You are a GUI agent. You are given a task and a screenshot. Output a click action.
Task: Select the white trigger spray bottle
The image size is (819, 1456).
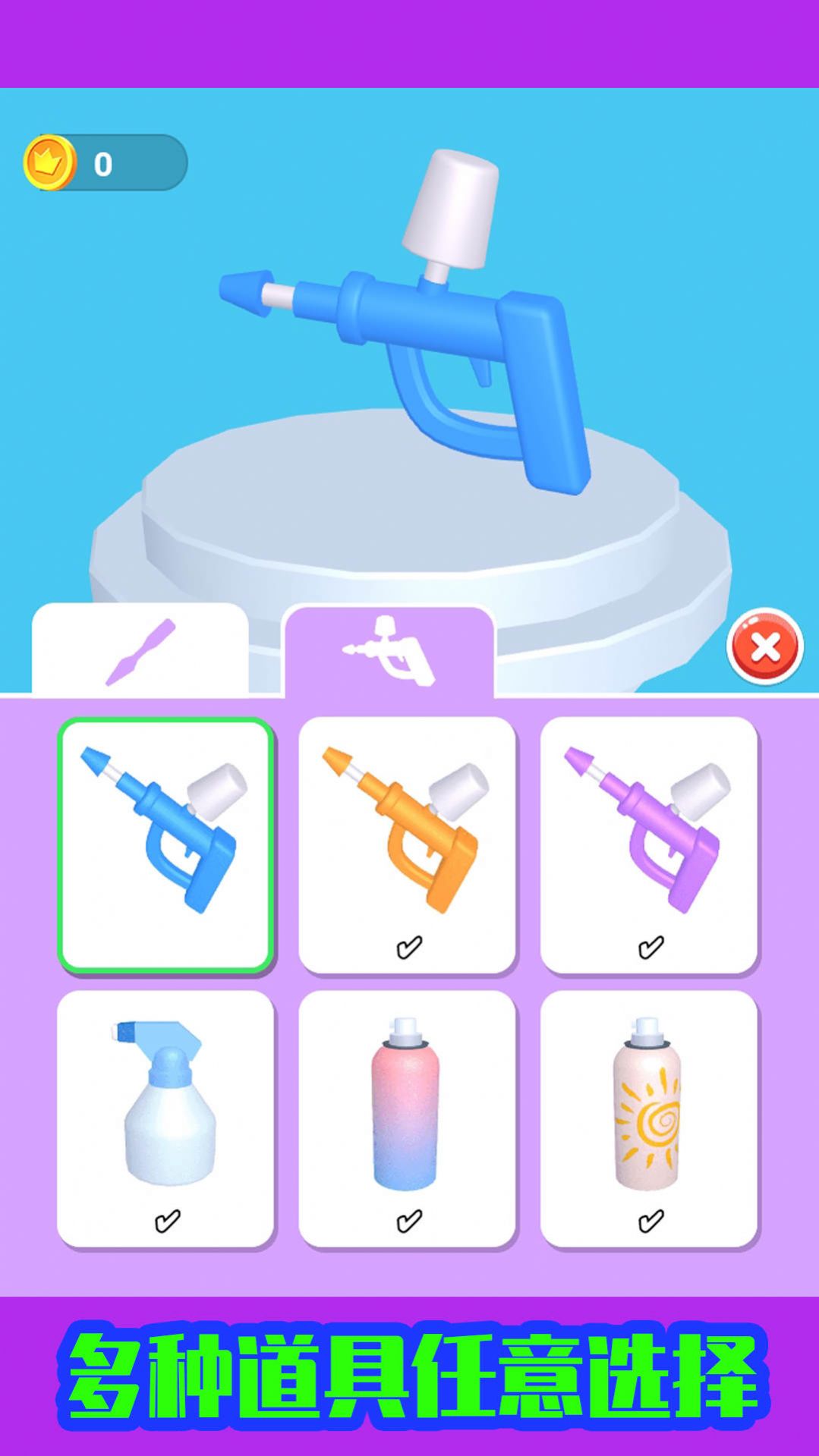pyautogui.click(x=165, y=1118)
